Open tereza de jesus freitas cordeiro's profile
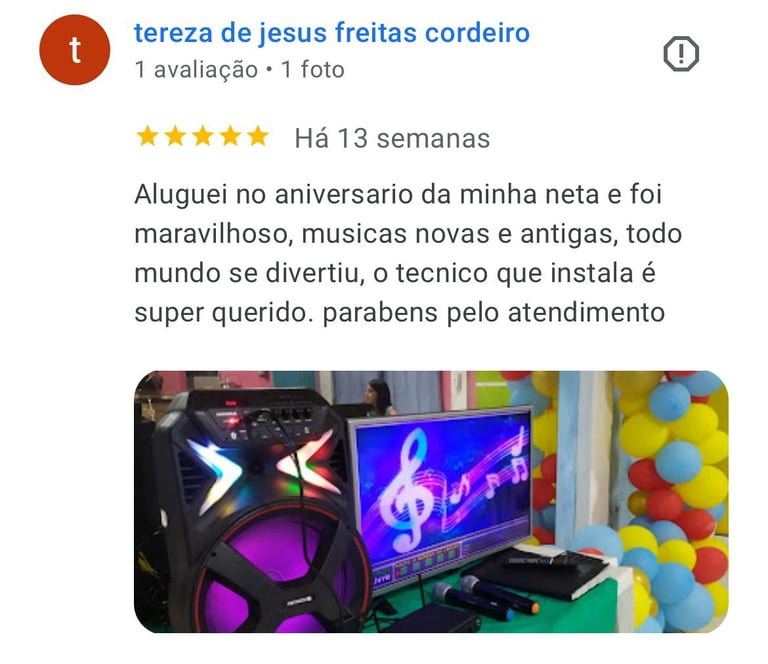Image resolution: width=768 pixels, height=664 pixels. 331,33
